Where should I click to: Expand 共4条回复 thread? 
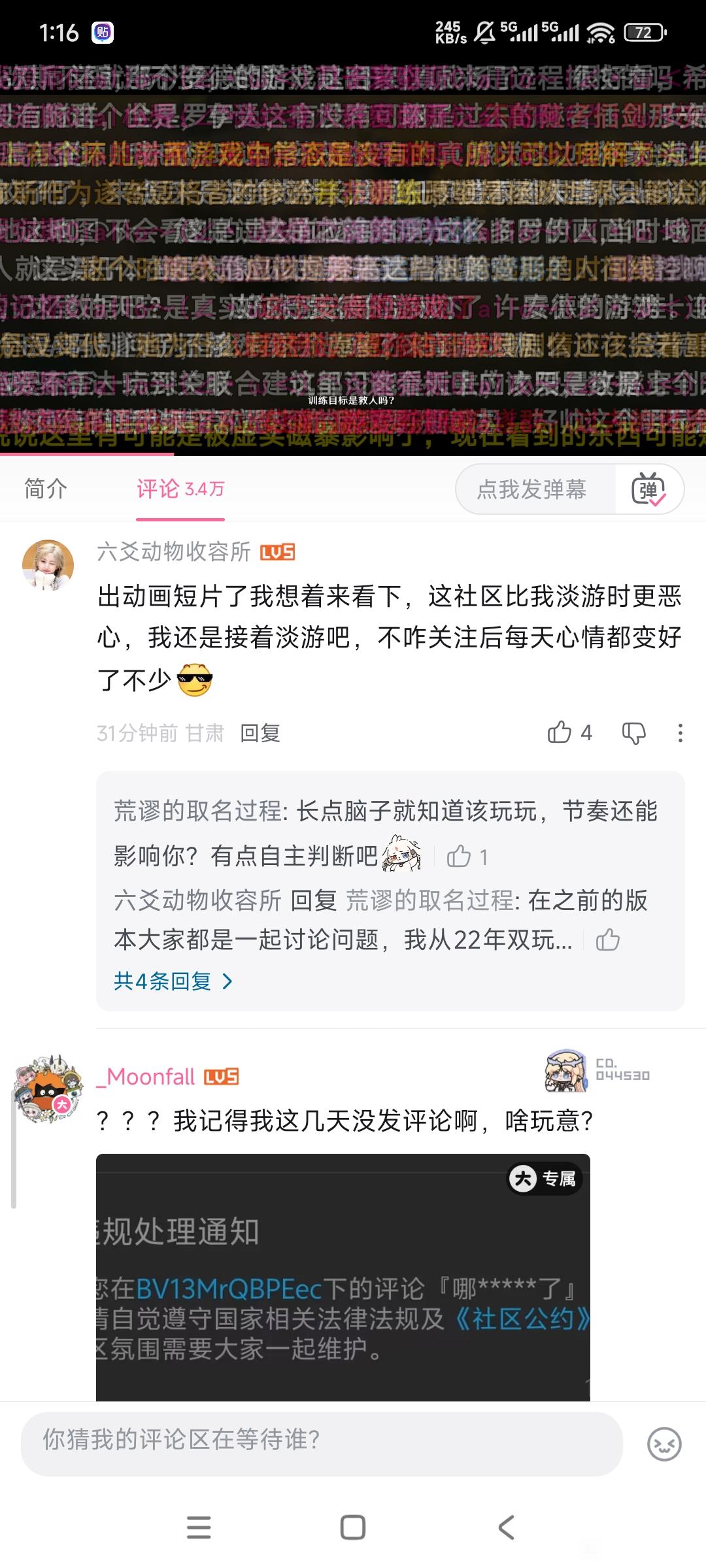tap(173, 981)
